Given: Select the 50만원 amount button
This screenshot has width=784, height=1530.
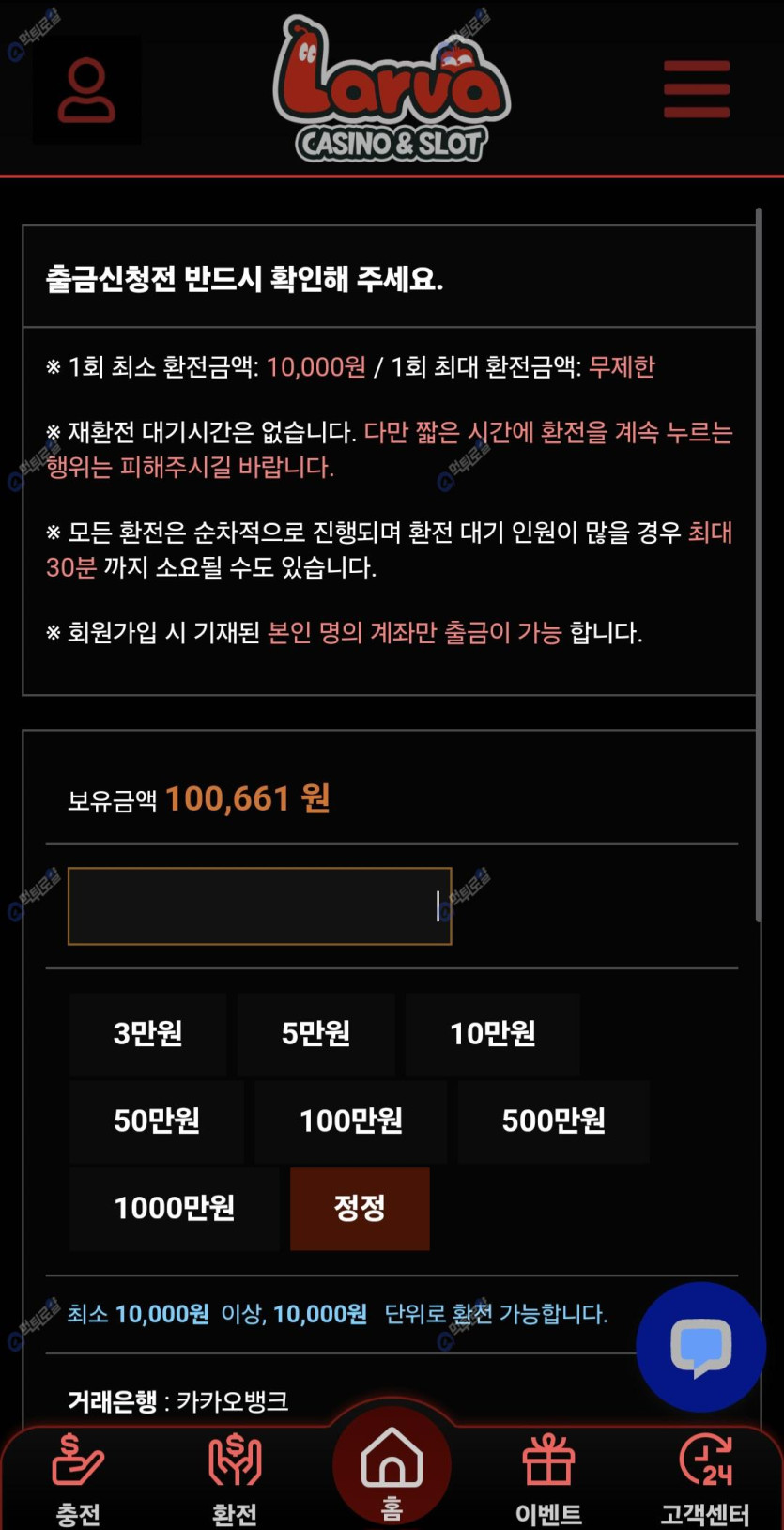Looking at the screenshot, I should 156,1121.
